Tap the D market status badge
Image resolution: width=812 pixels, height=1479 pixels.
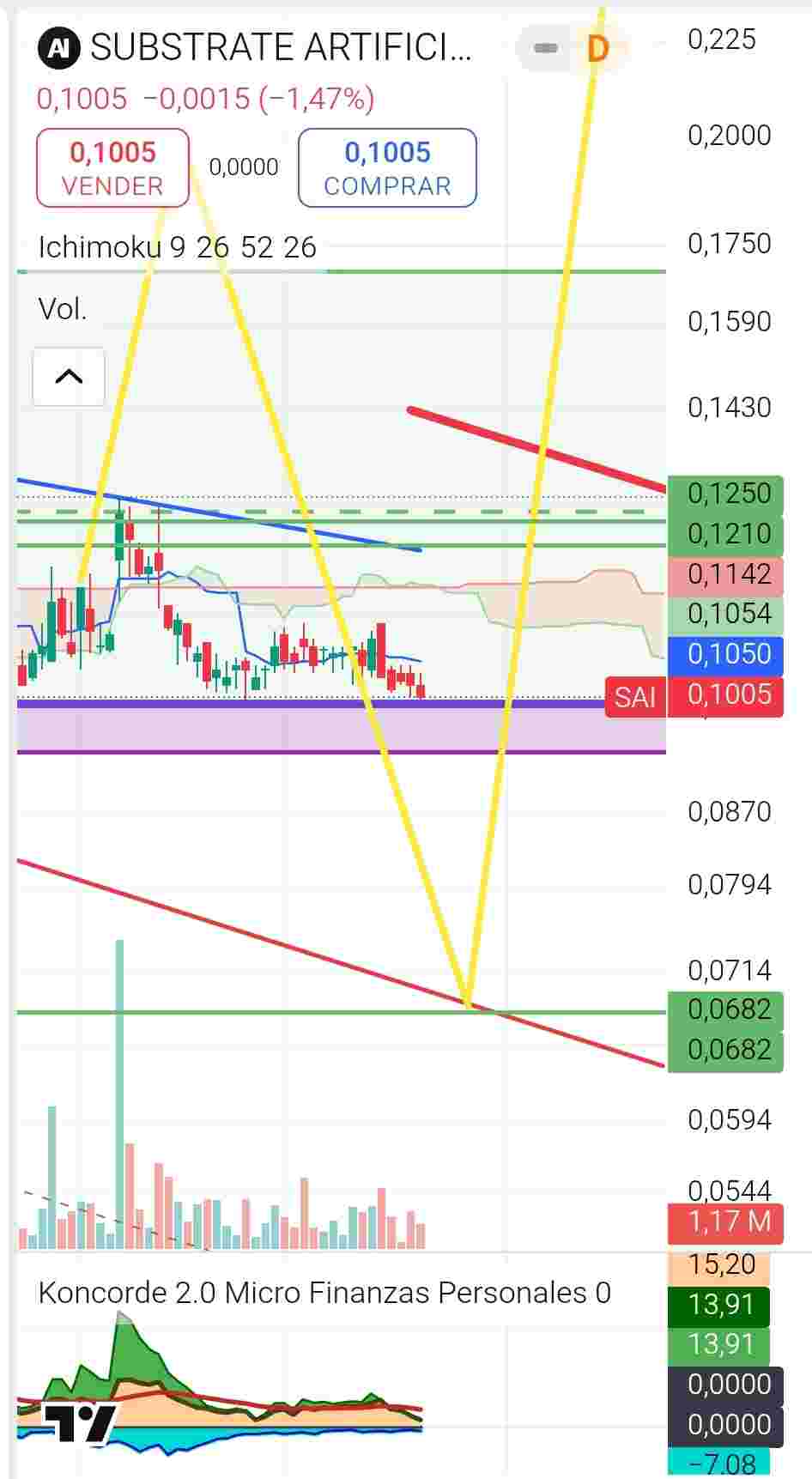597,48
